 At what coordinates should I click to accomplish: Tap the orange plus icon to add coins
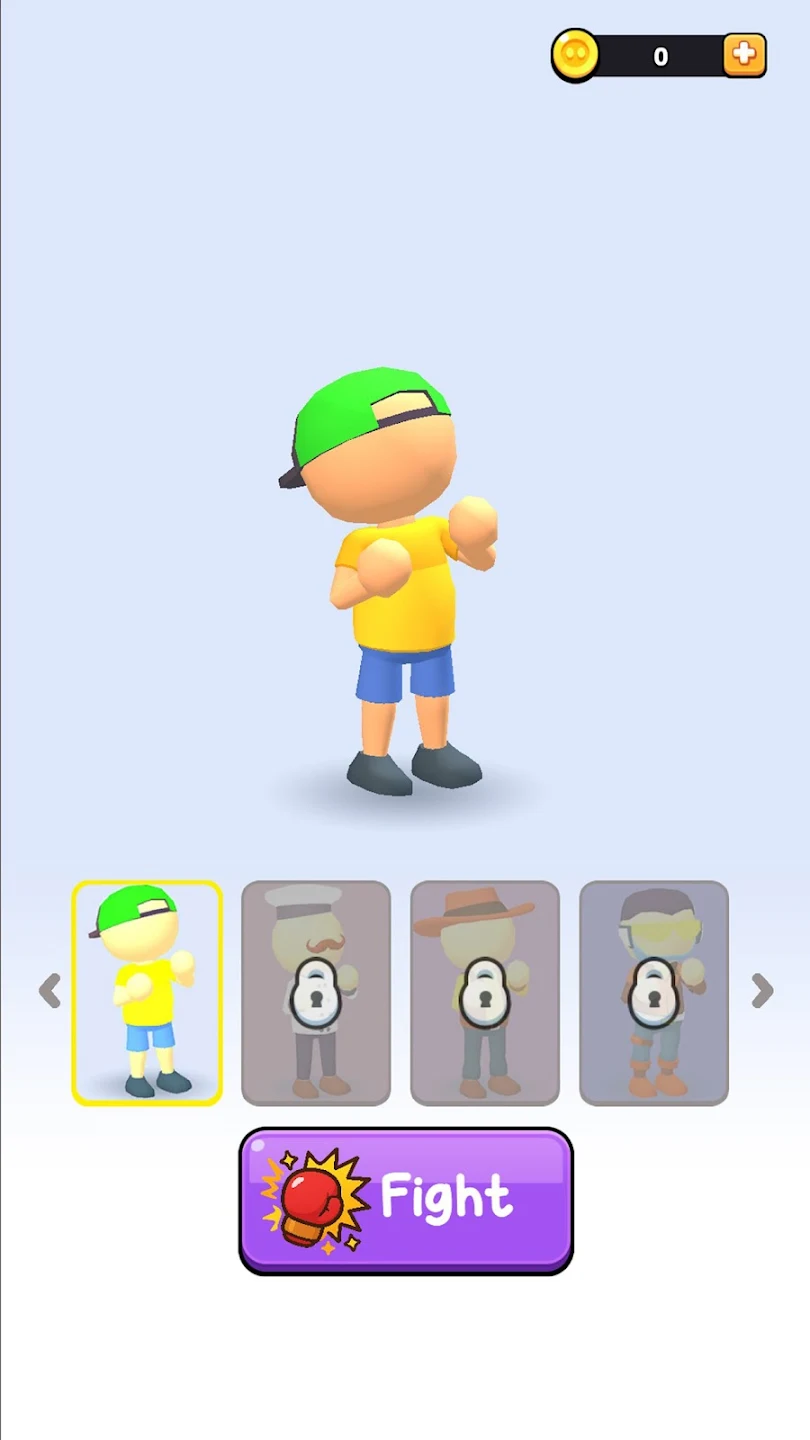[743, 55]
